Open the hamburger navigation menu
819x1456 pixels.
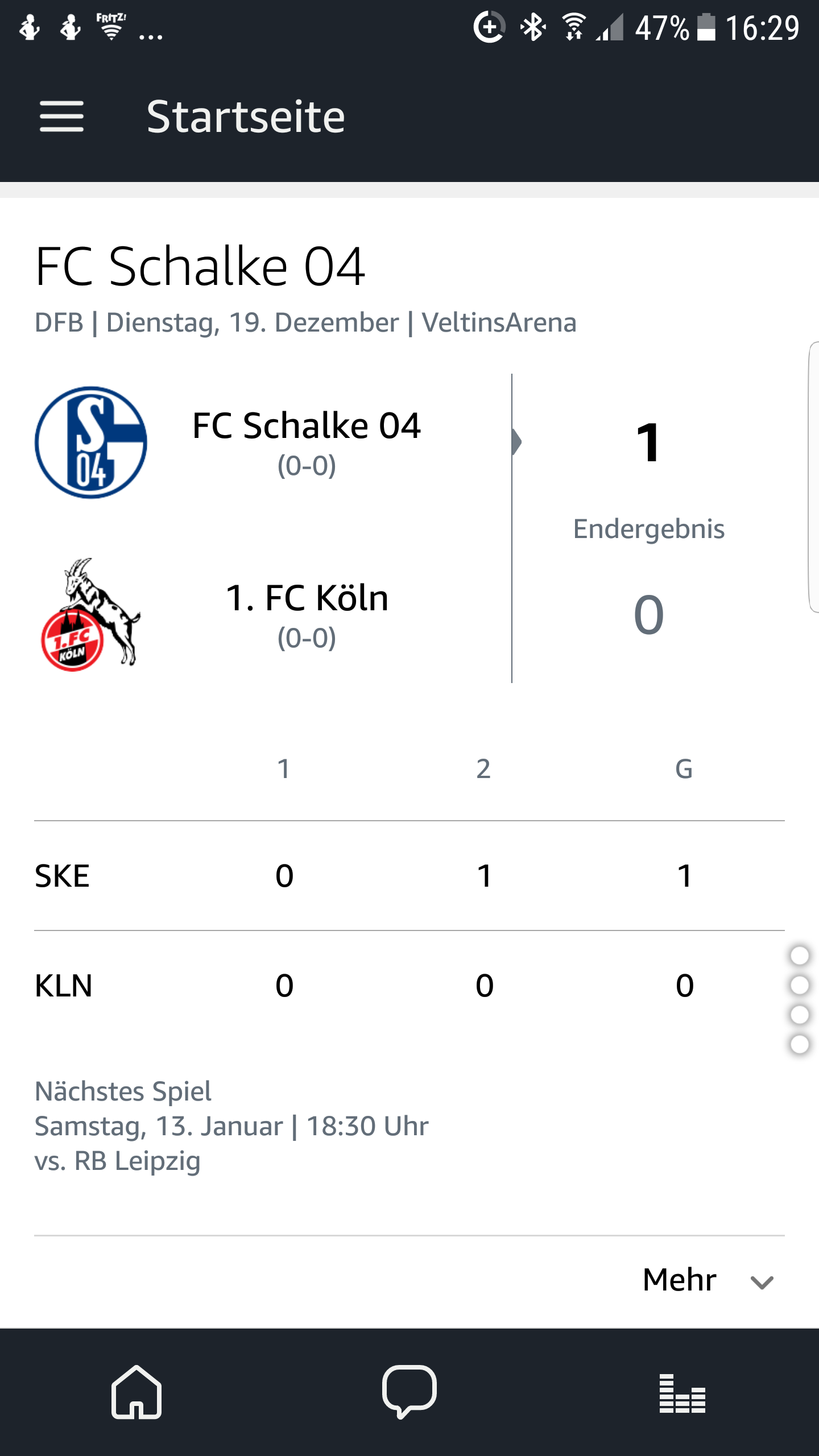[61, 117]
